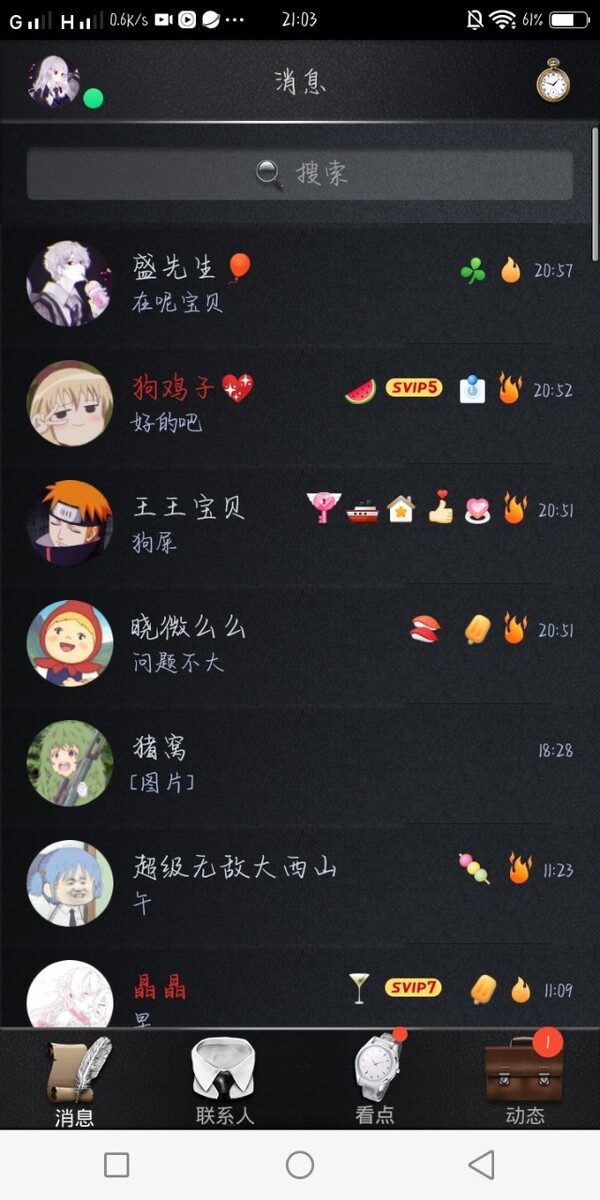Open the chat with 晓微么么
This screenshot has width=600, height=1200.
click(300, 643)
